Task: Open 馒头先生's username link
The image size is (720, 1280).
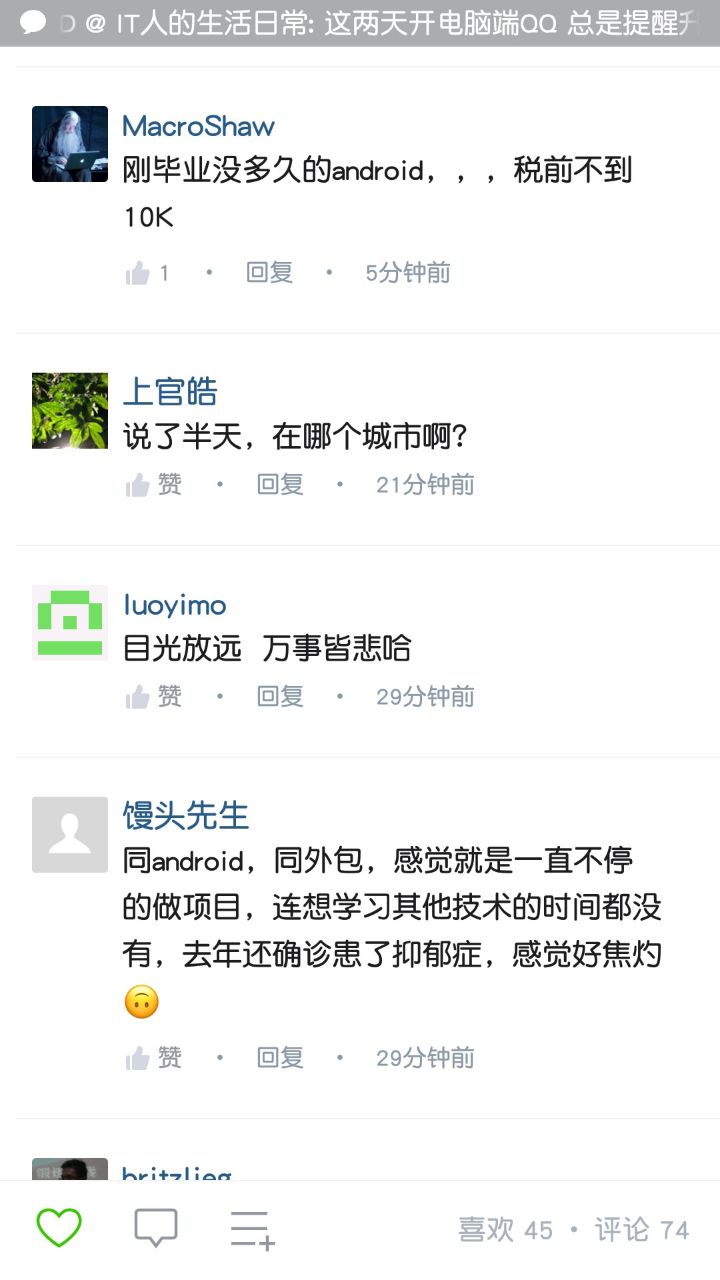Action: (185, 815)
